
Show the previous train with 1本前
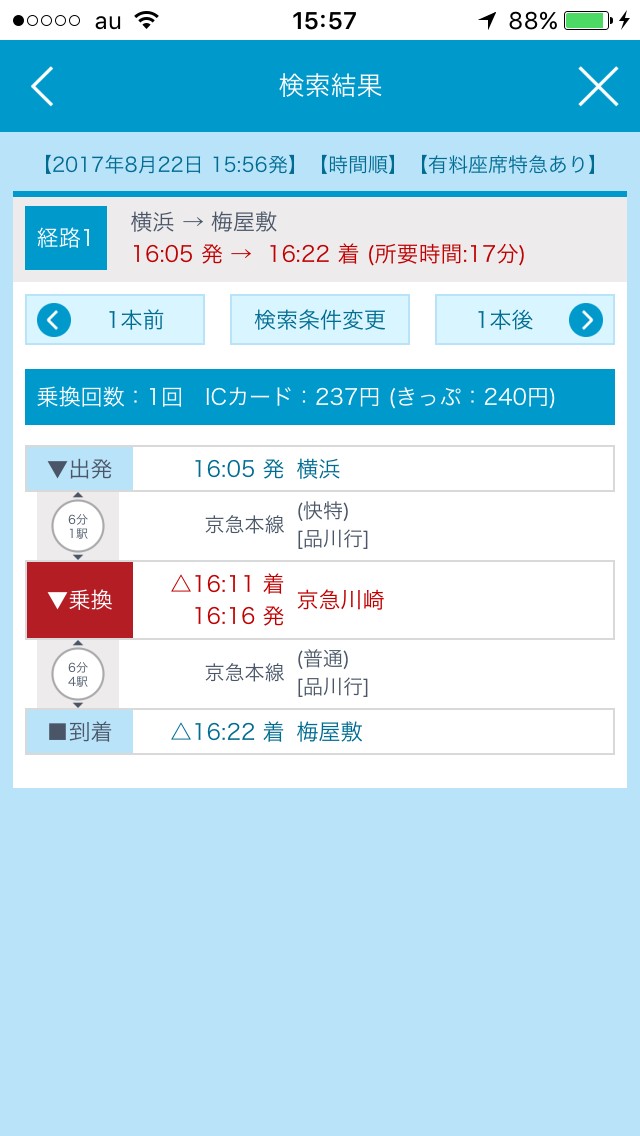pyautogui.click(x=115, y=320)
